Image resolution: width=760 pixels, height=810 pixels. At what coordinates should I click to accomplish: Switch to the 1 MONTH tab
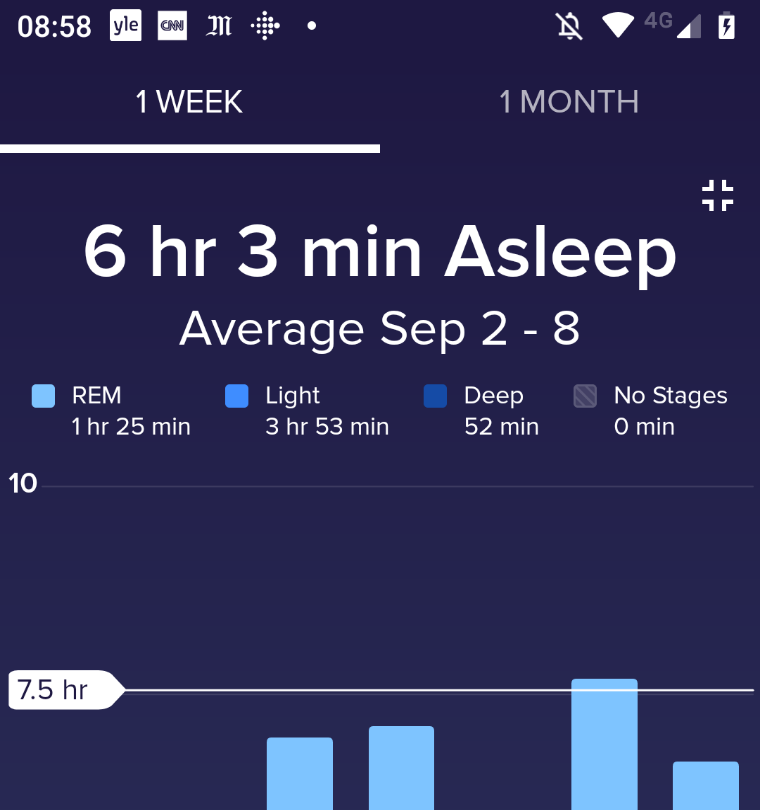tap(569, 102)
